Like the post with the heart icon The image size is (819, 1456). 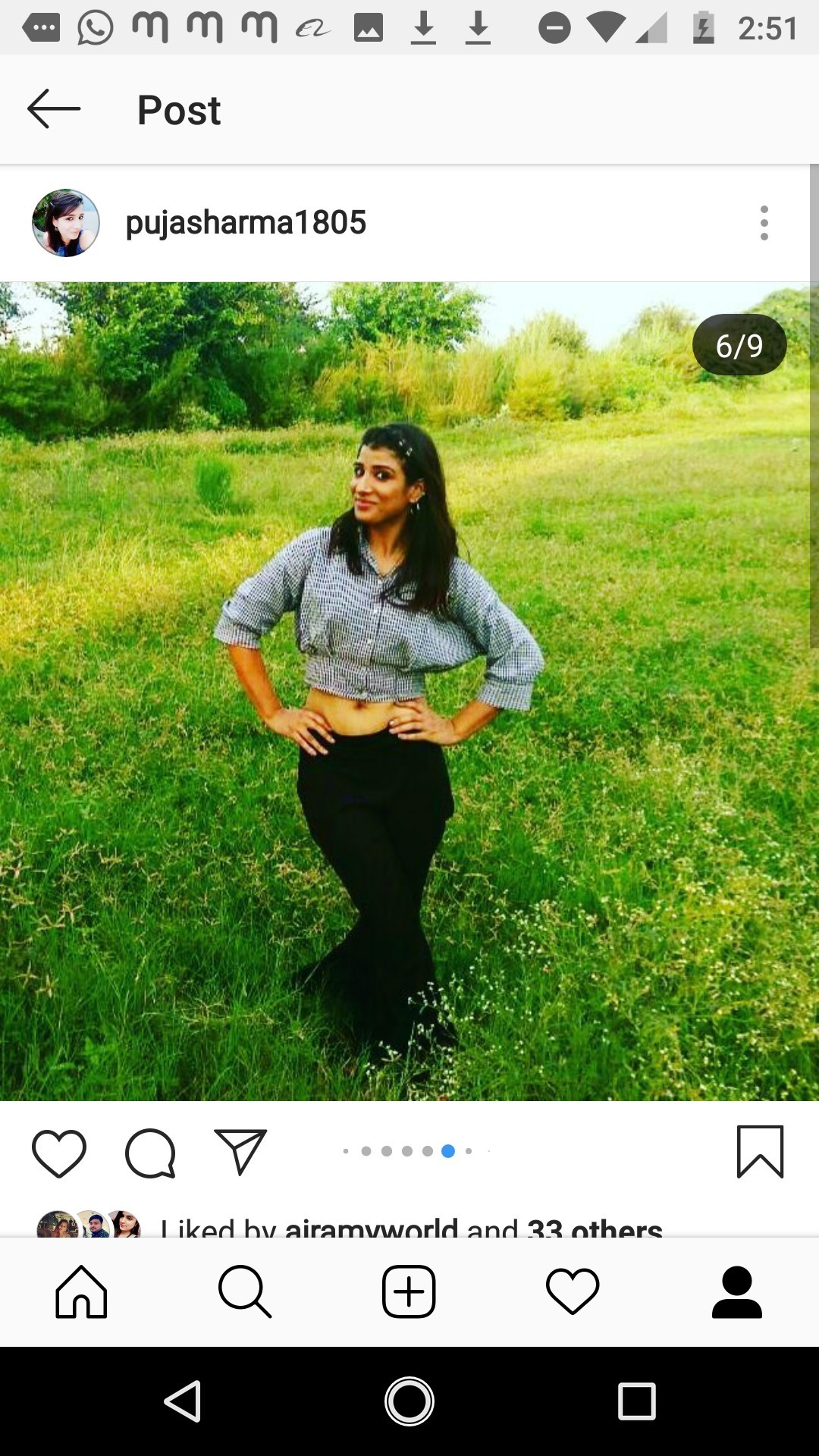coord(59,1153)
